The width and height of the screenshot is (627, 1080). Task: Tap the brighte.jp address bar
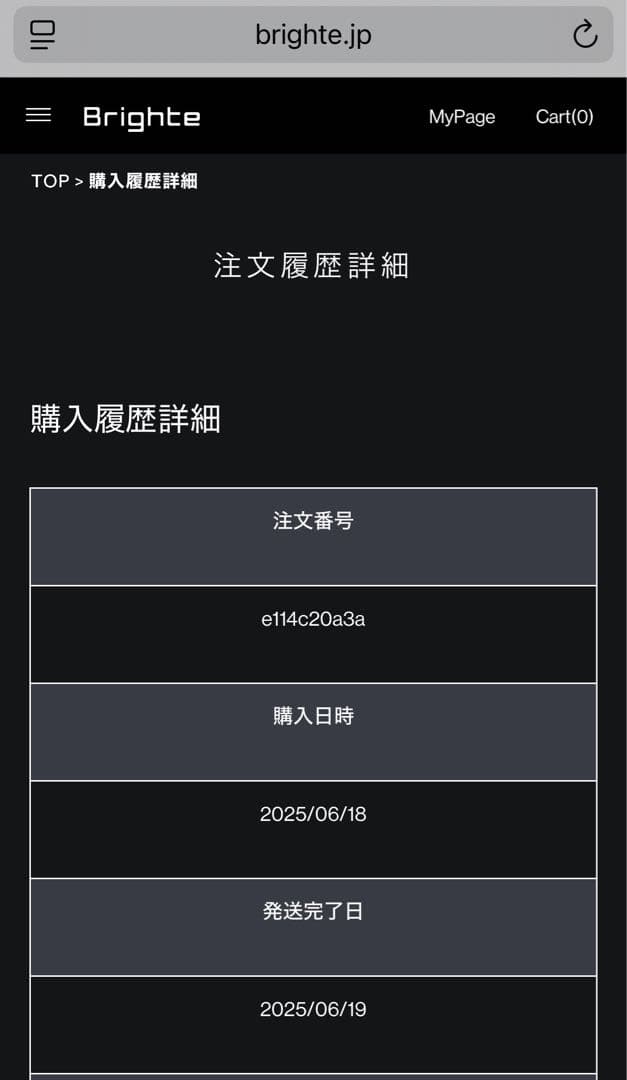tap(313, 36)
